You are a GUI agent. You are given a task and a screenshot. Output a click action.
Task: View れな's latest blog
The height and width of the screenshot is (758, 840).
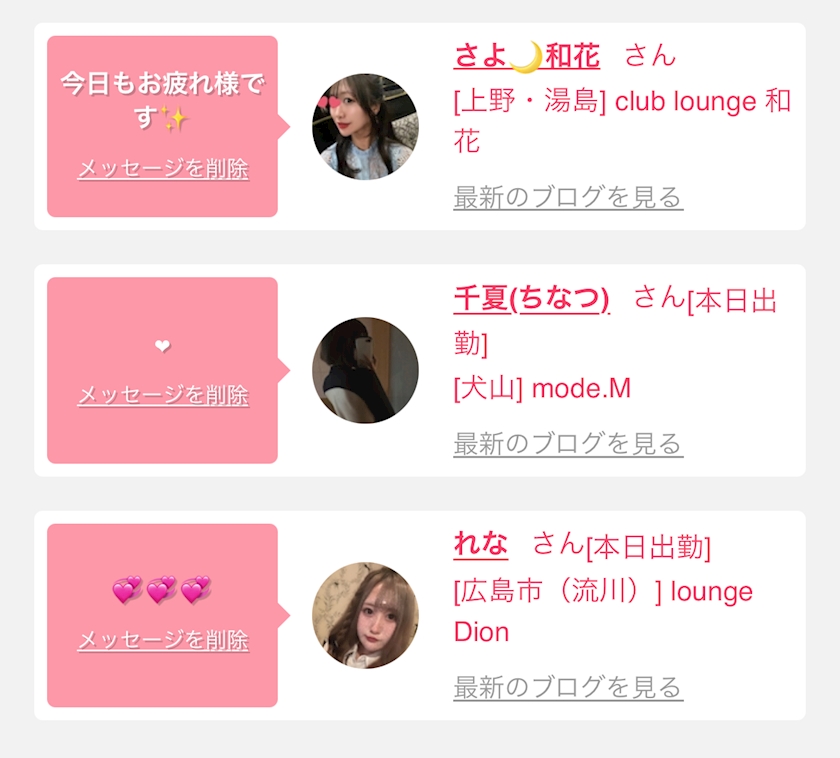[x=568, y=687]
